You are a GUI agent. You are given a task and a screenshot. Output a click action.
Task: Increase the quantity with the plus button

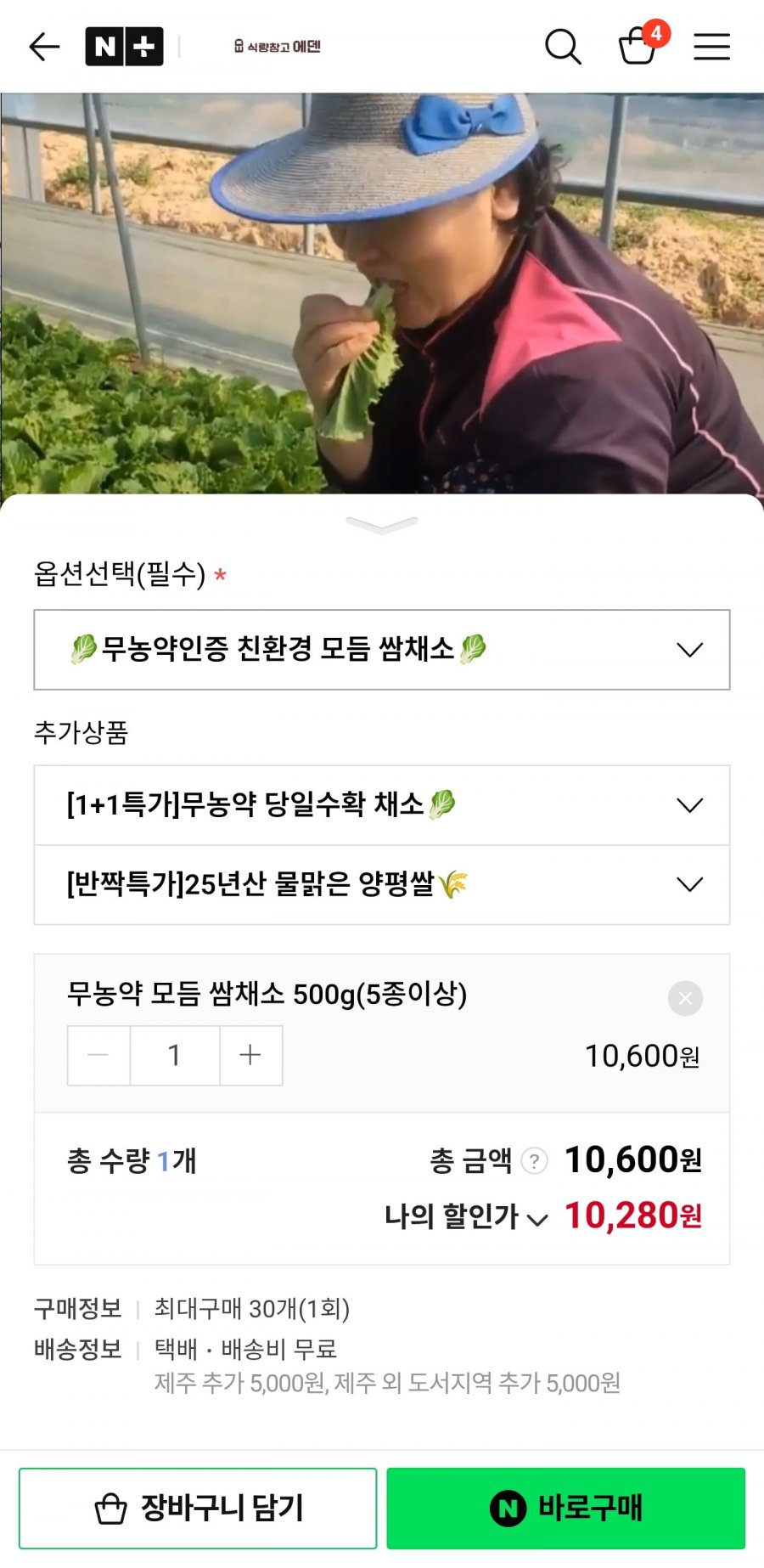click(250, 1055)
